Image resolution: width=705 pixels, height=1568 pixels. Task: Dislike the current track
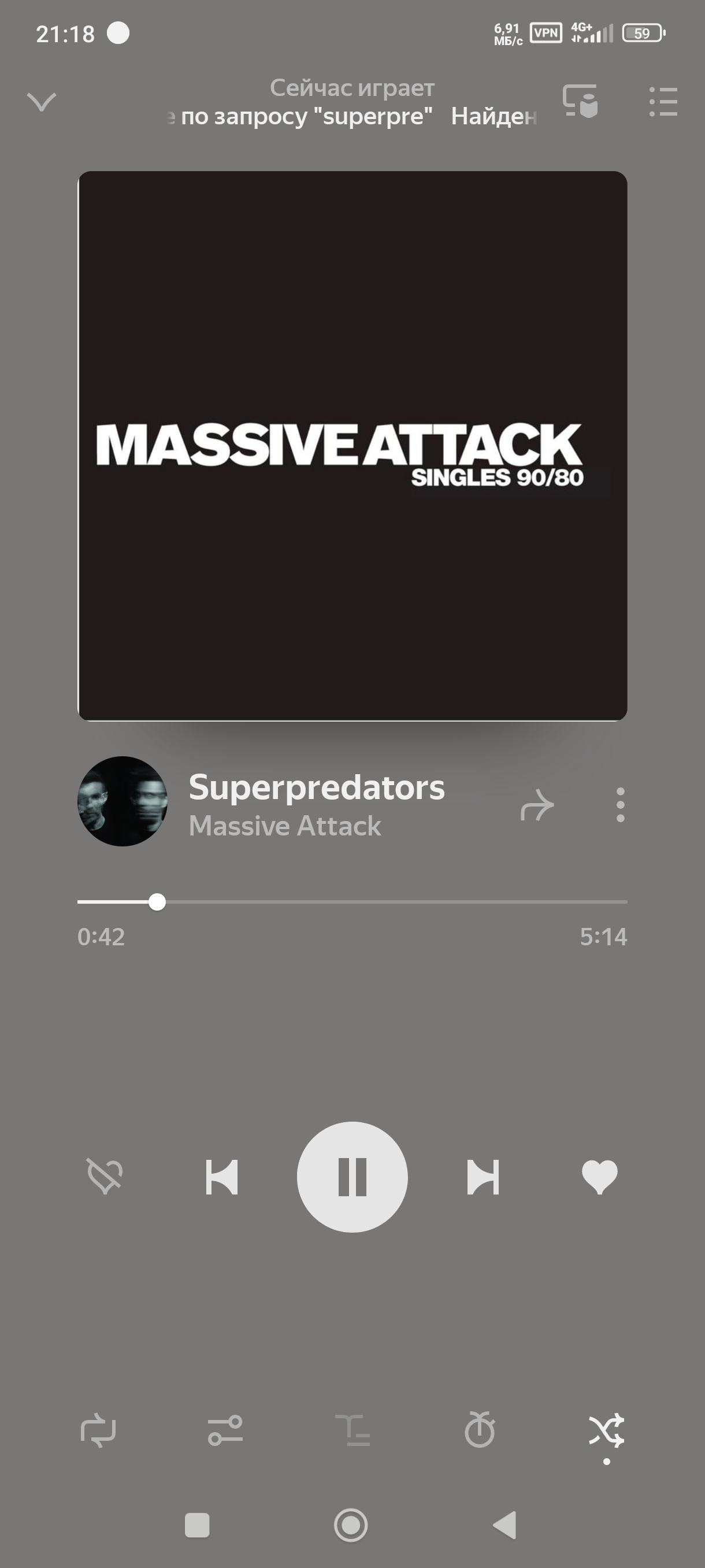click(x=105, y=1176)
